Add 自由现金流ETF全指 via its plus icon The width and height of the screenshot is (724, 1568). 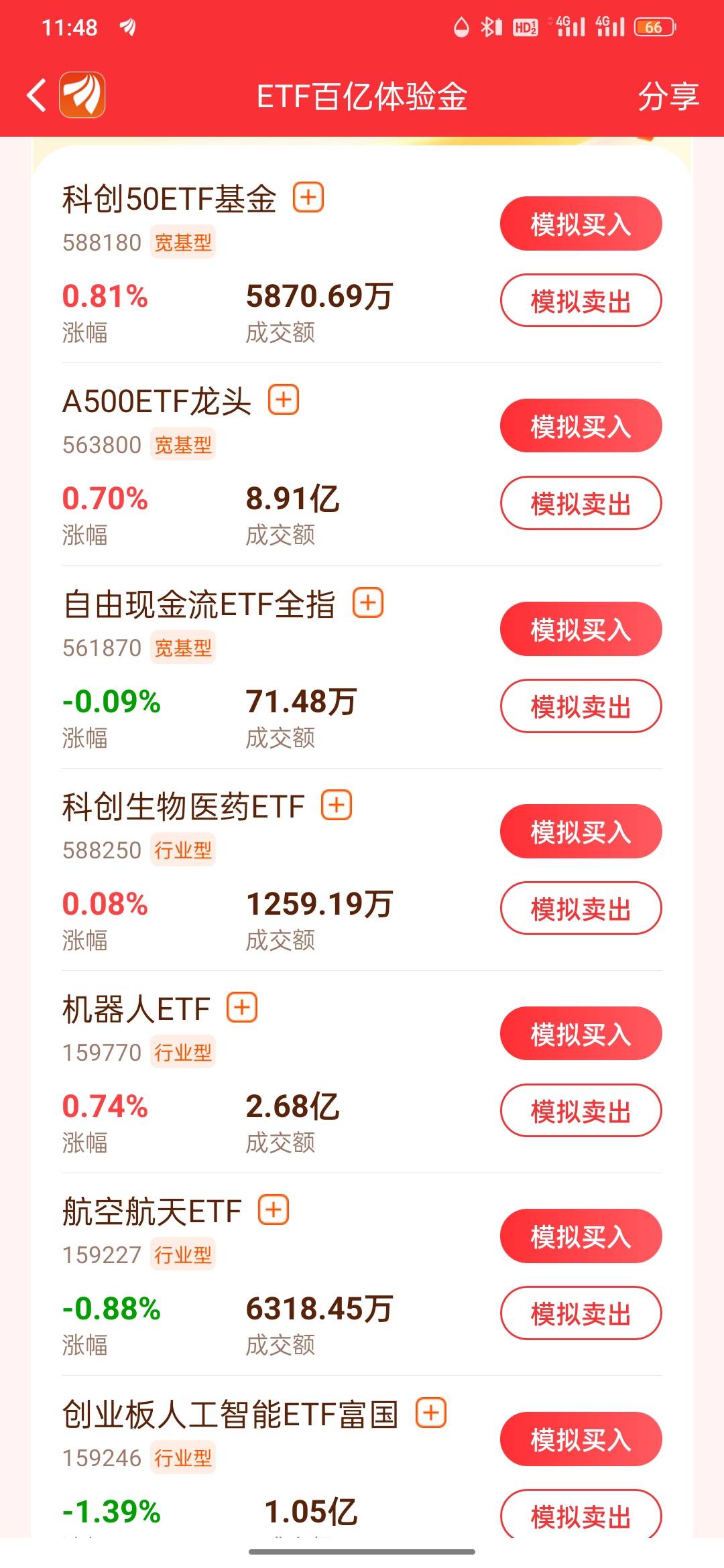tap(368, 602)
